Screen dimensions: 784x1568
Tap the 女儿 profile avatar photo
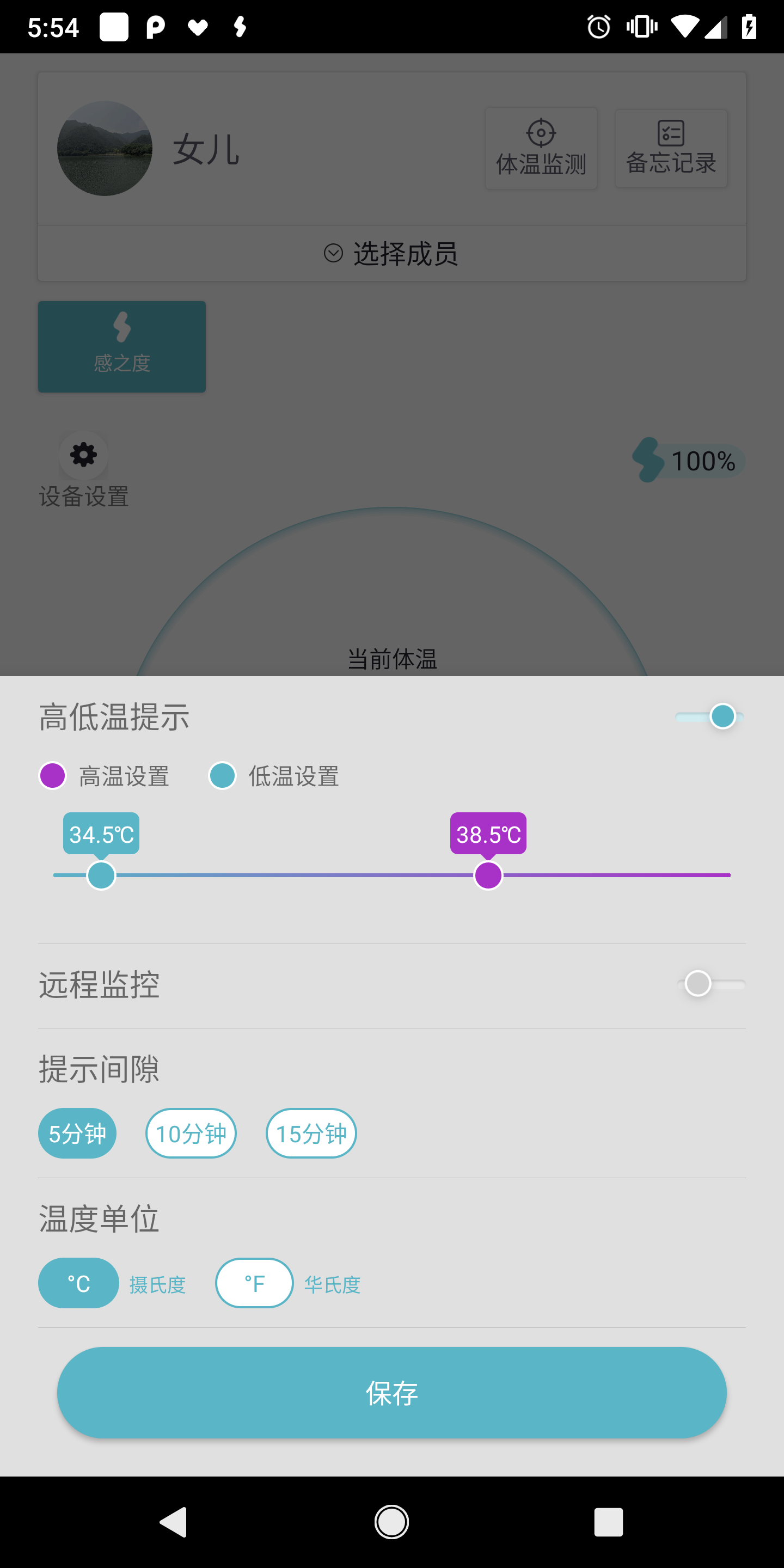pos(104,149)
